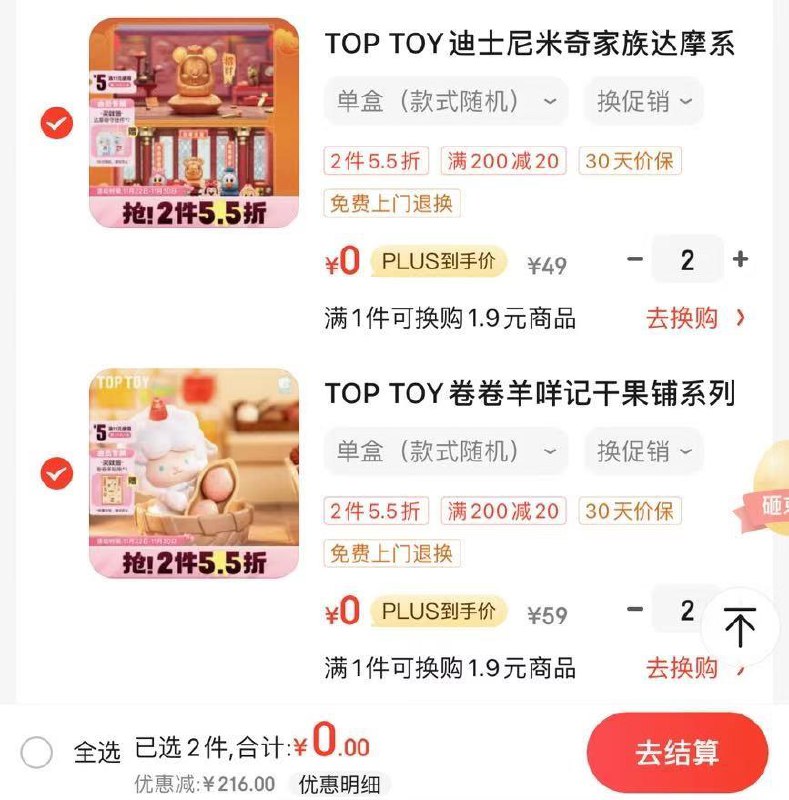The image size is (789, 800).
Task: Decrease quantity of 卷卷羊咩记干果铺 item
Action: tap(635, 609)
